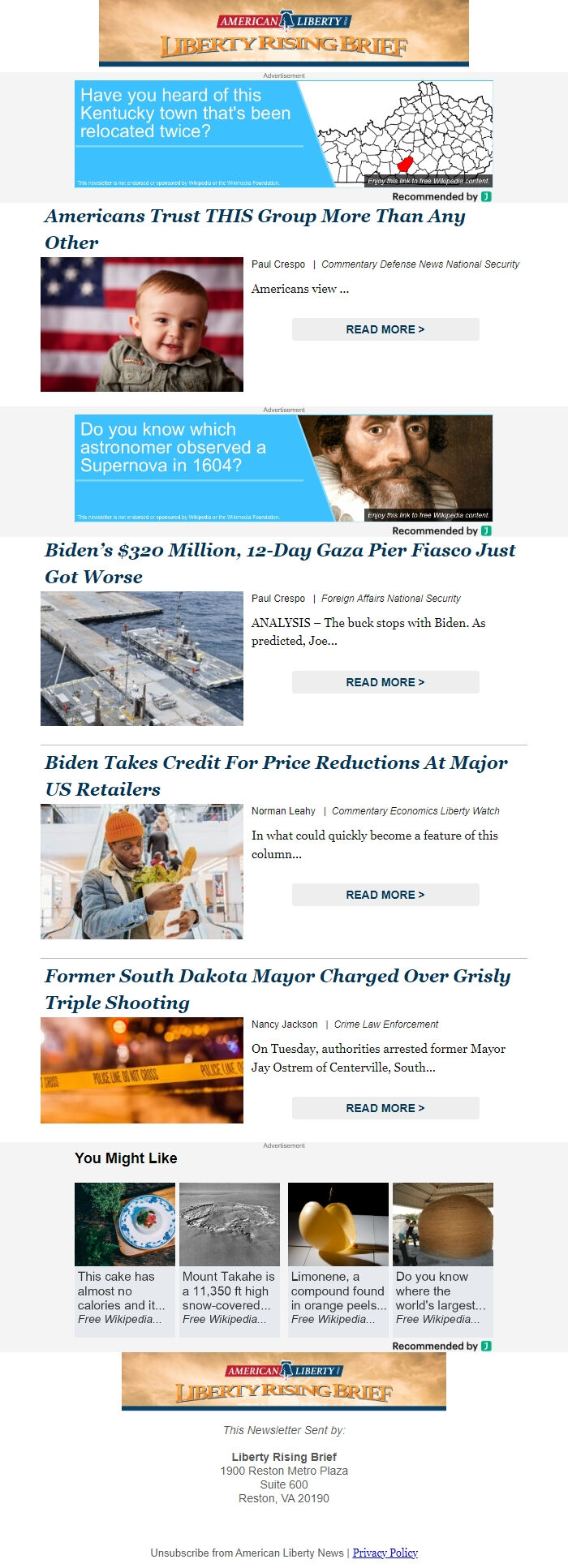Image resolution: width=568 pixels, height=1568 pixels.
Task: Unsubscribe from American Liberty News
Action: [x=247, y=1553]
